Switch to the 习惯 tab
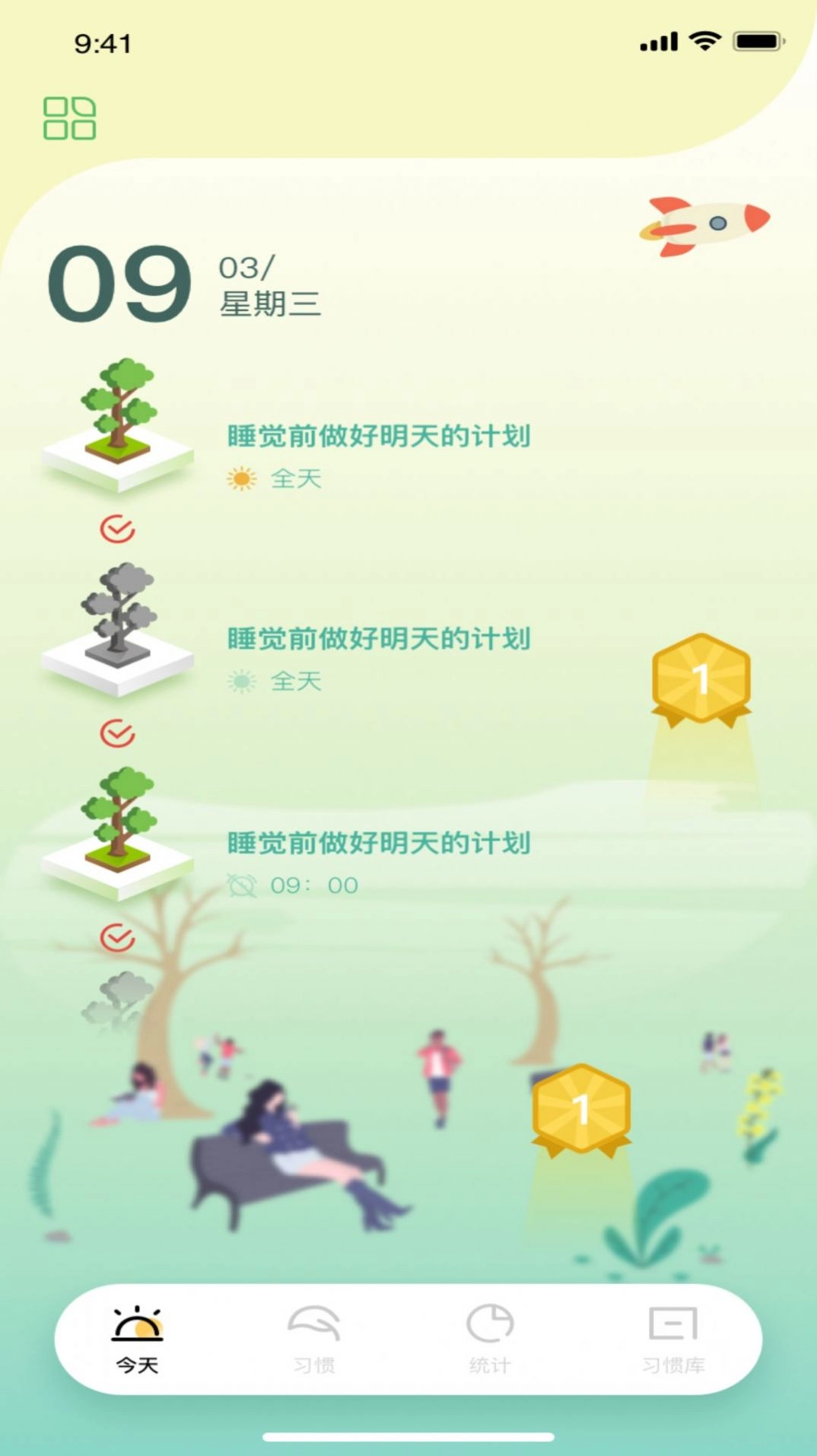Viewport: 817px width, 1456px height. [314, 1340]
